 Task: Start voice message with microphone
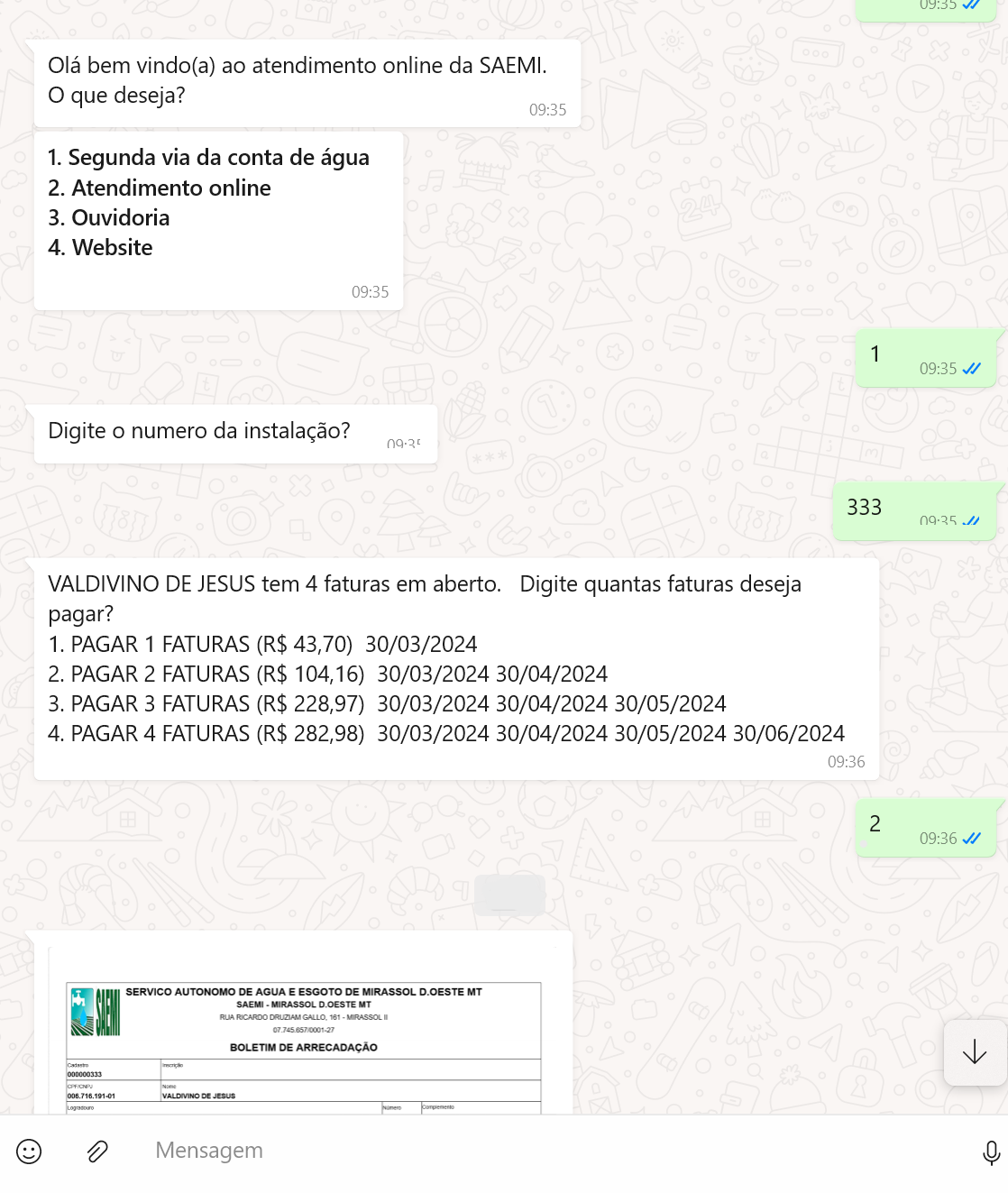pyautogui.click(x=990, y=1152)
